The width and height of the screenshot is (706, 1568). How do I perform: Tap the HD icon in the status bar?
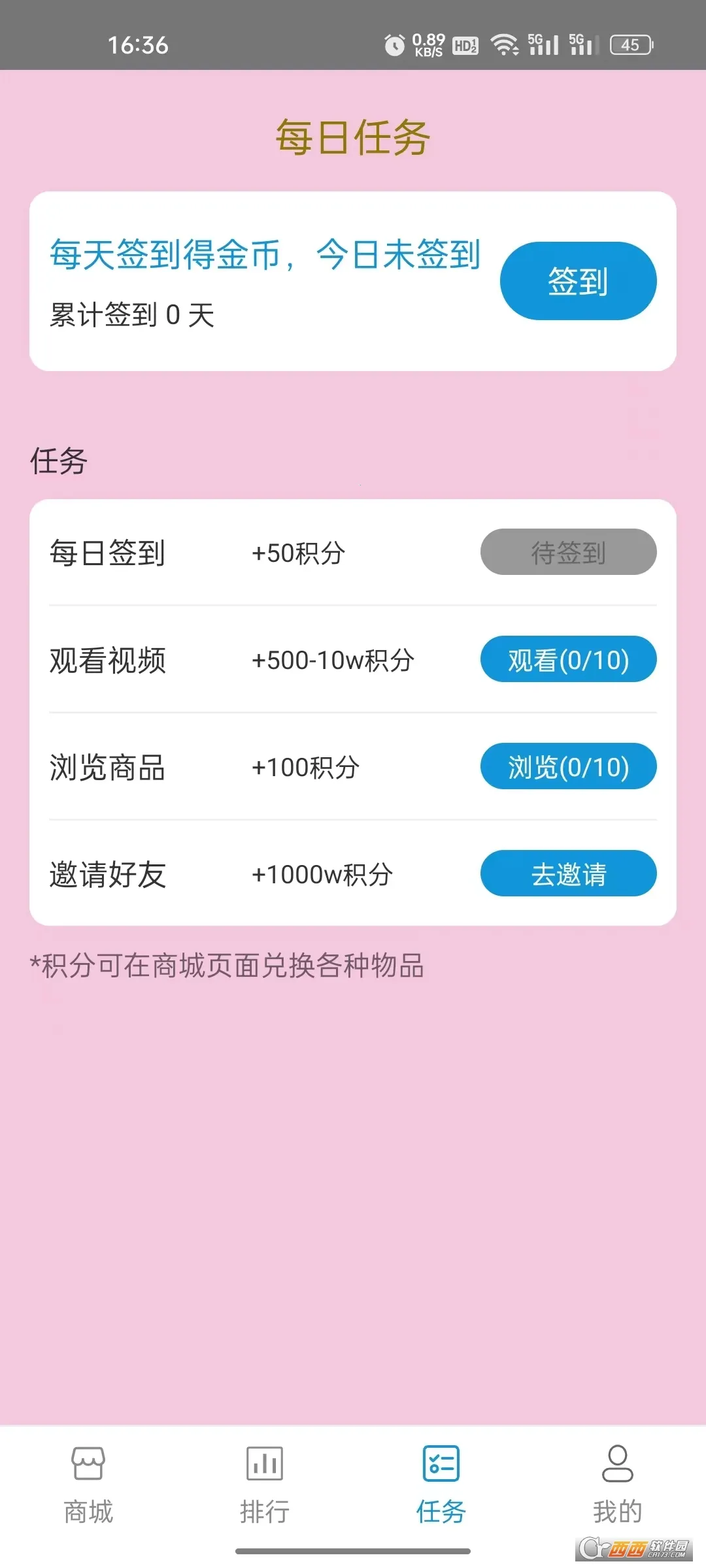pos(465,46)
